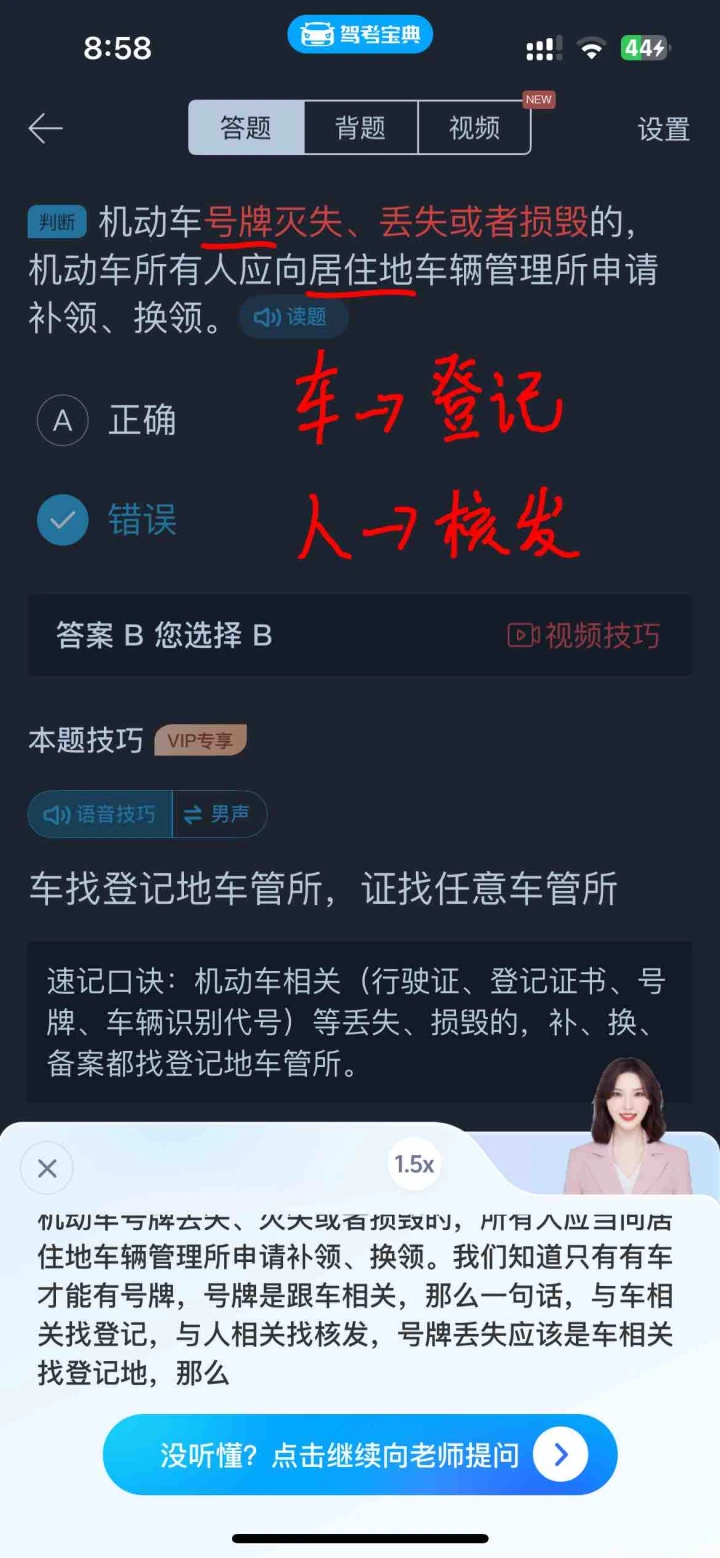Select the 答题 tab
The width and height of the screenshot is (720, 1558).
click(x=246, y=128)
